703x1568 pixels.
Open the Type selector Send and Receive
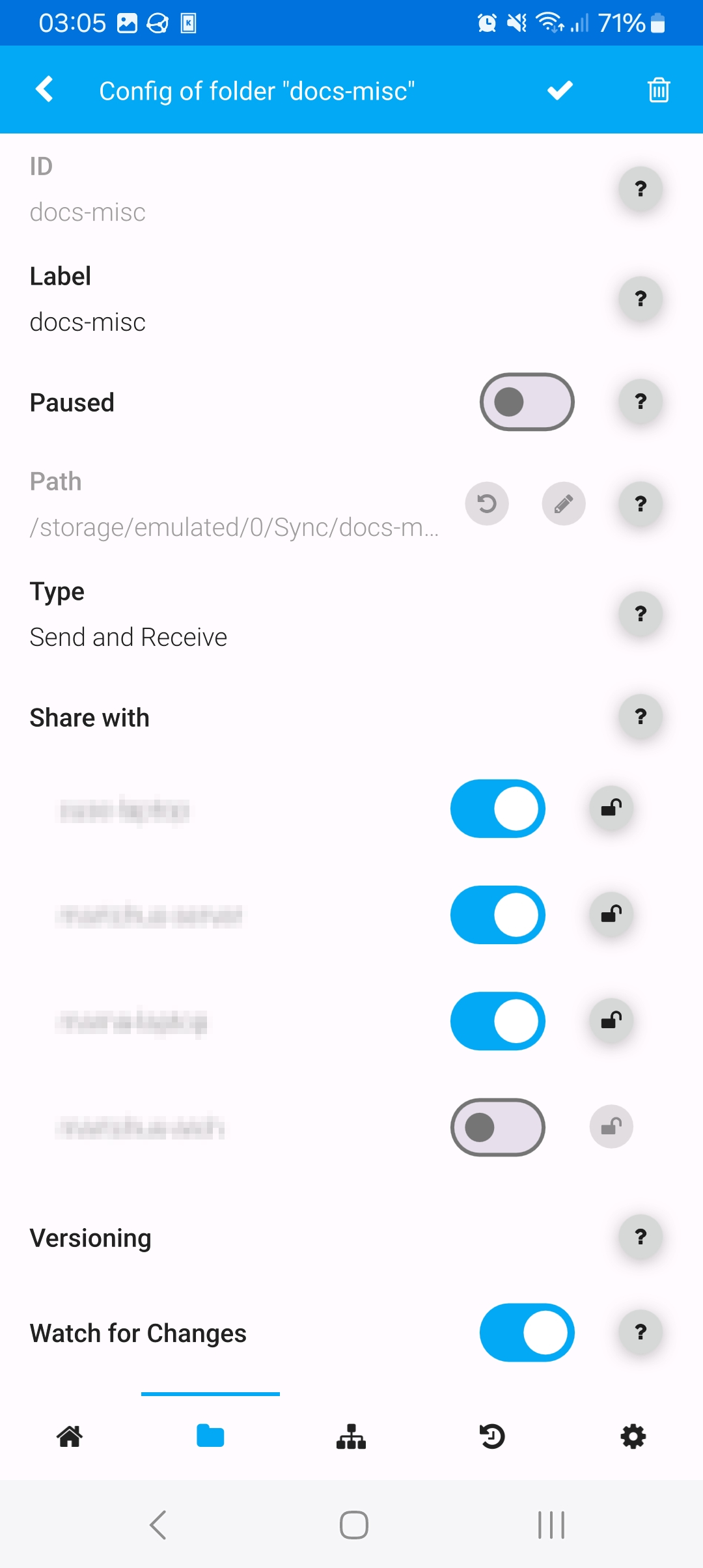click(x=128, y=637)
